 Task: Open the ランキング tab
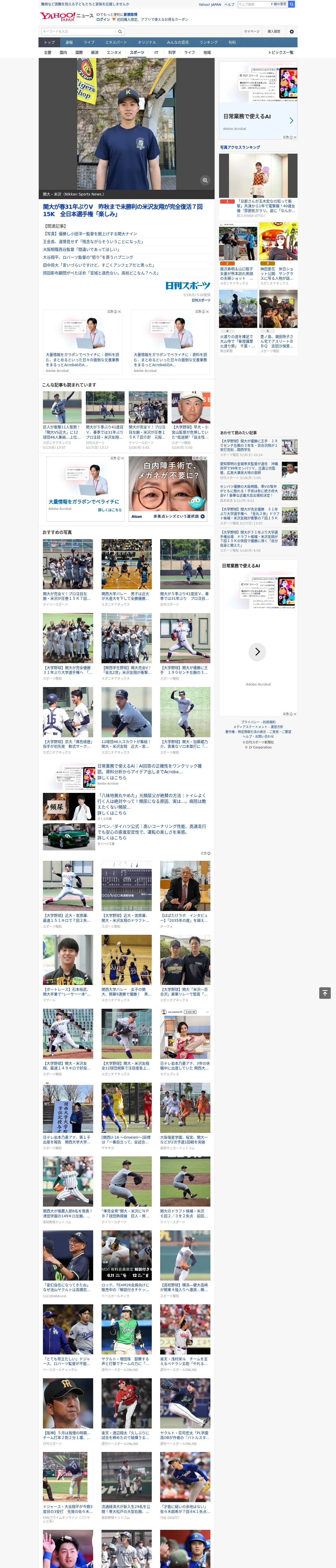click(x=209, y=43)
